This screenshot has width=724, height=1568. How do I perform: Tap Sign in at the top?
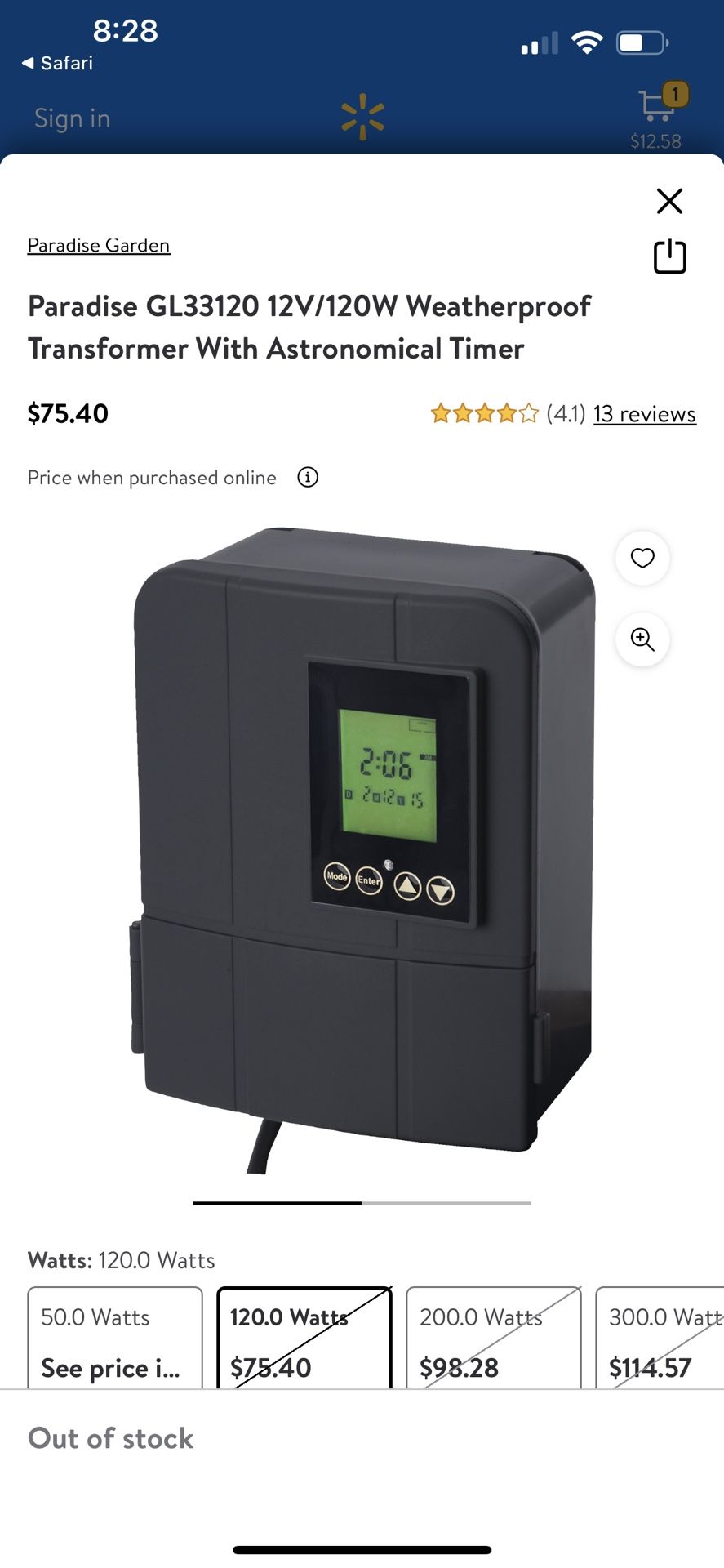click(x=72, y=118)
